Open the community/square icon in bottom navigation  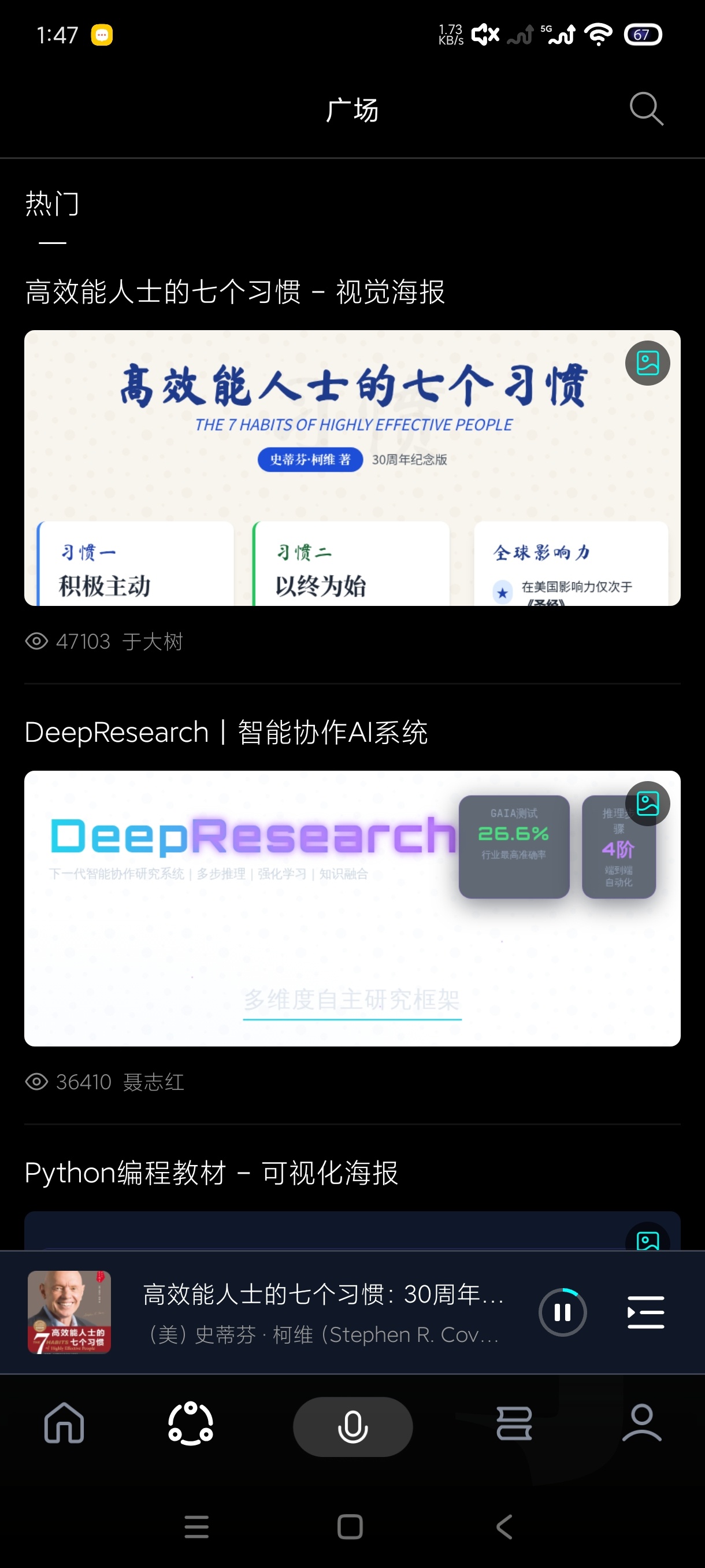click(x=188, y=1426)
